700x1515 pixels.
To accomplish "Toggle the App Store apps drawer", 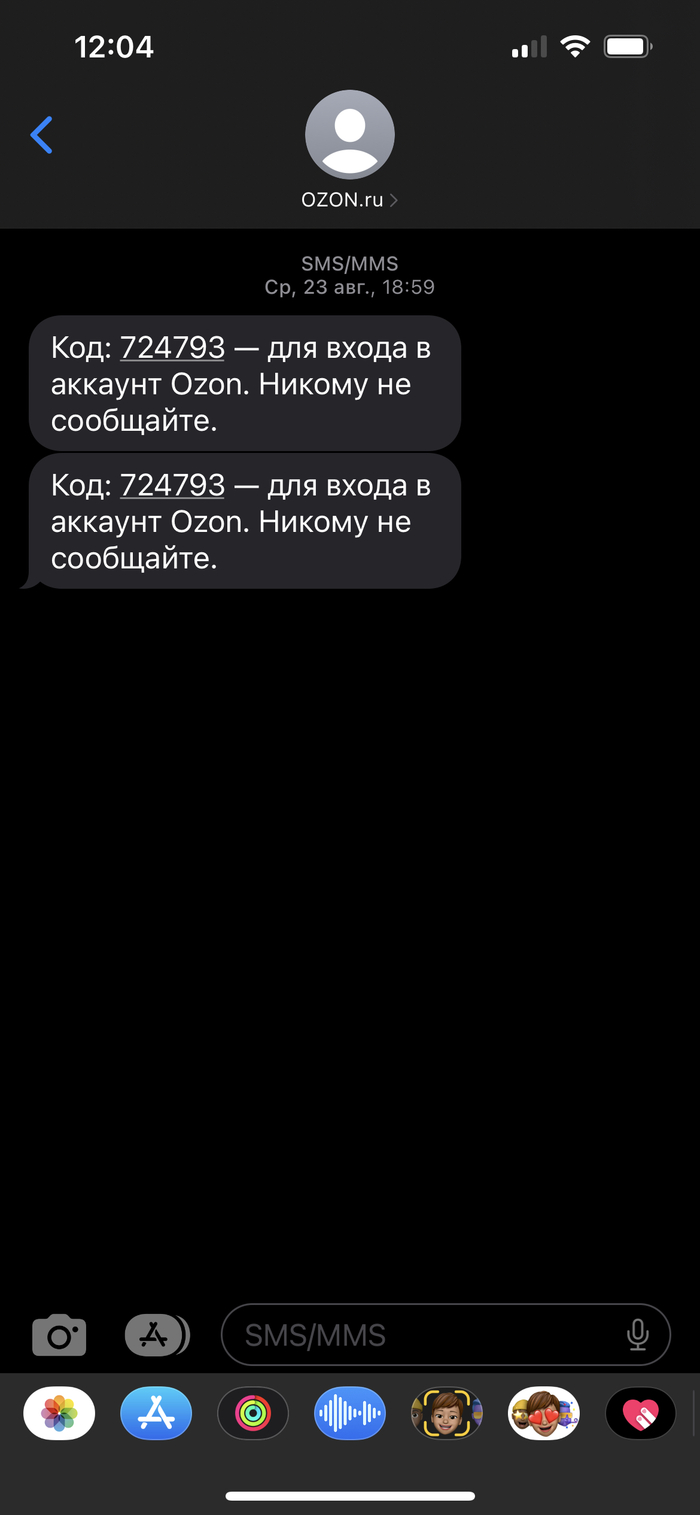I will coord(156,1336).
